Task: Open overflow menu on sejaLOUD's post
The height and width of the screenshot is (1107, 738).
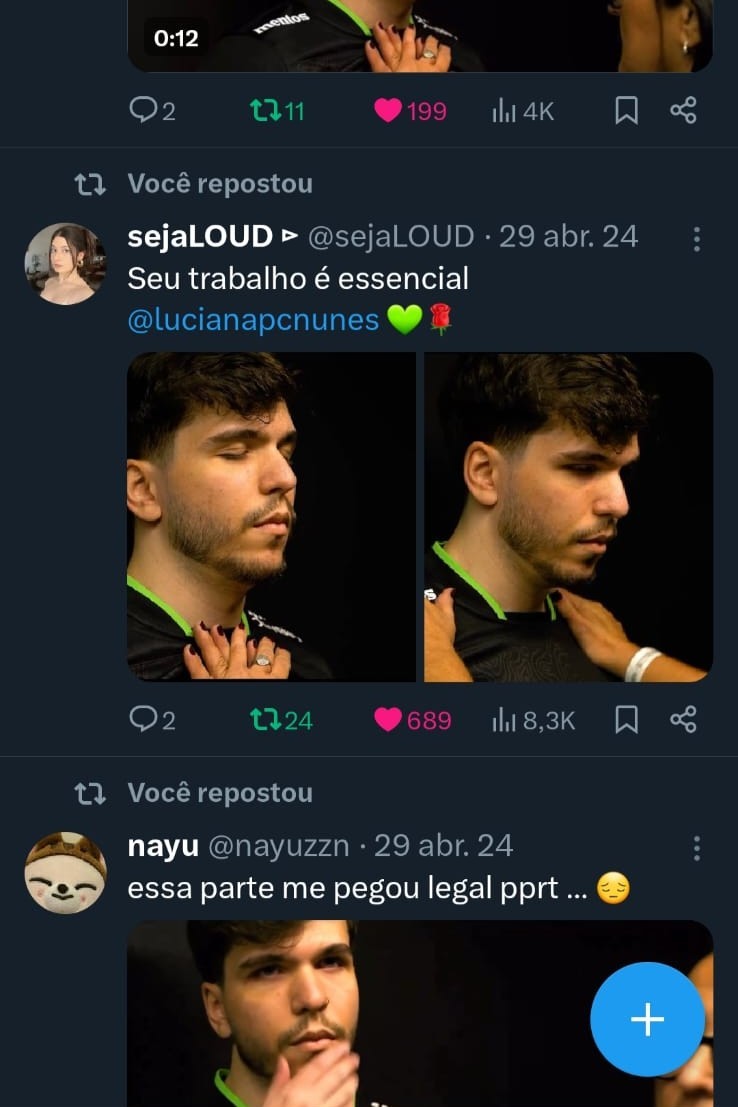Action: (x=696, y=239)
